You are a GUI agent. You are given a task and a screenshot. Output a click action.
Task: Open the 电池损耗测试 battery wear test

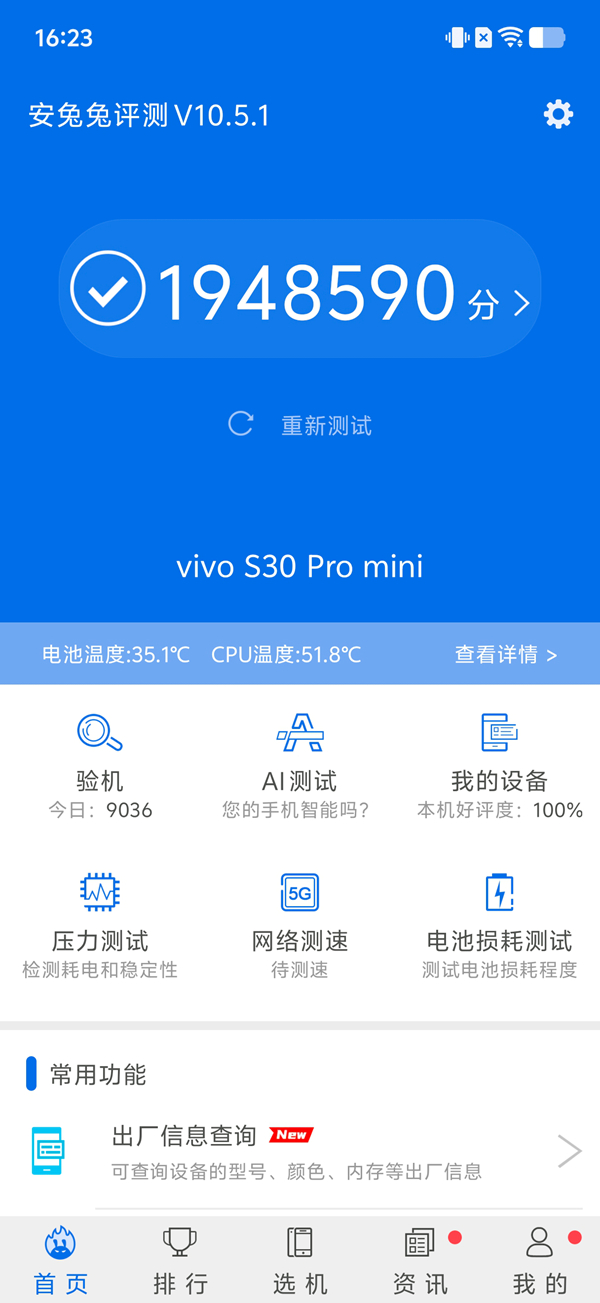click(499, 925)
